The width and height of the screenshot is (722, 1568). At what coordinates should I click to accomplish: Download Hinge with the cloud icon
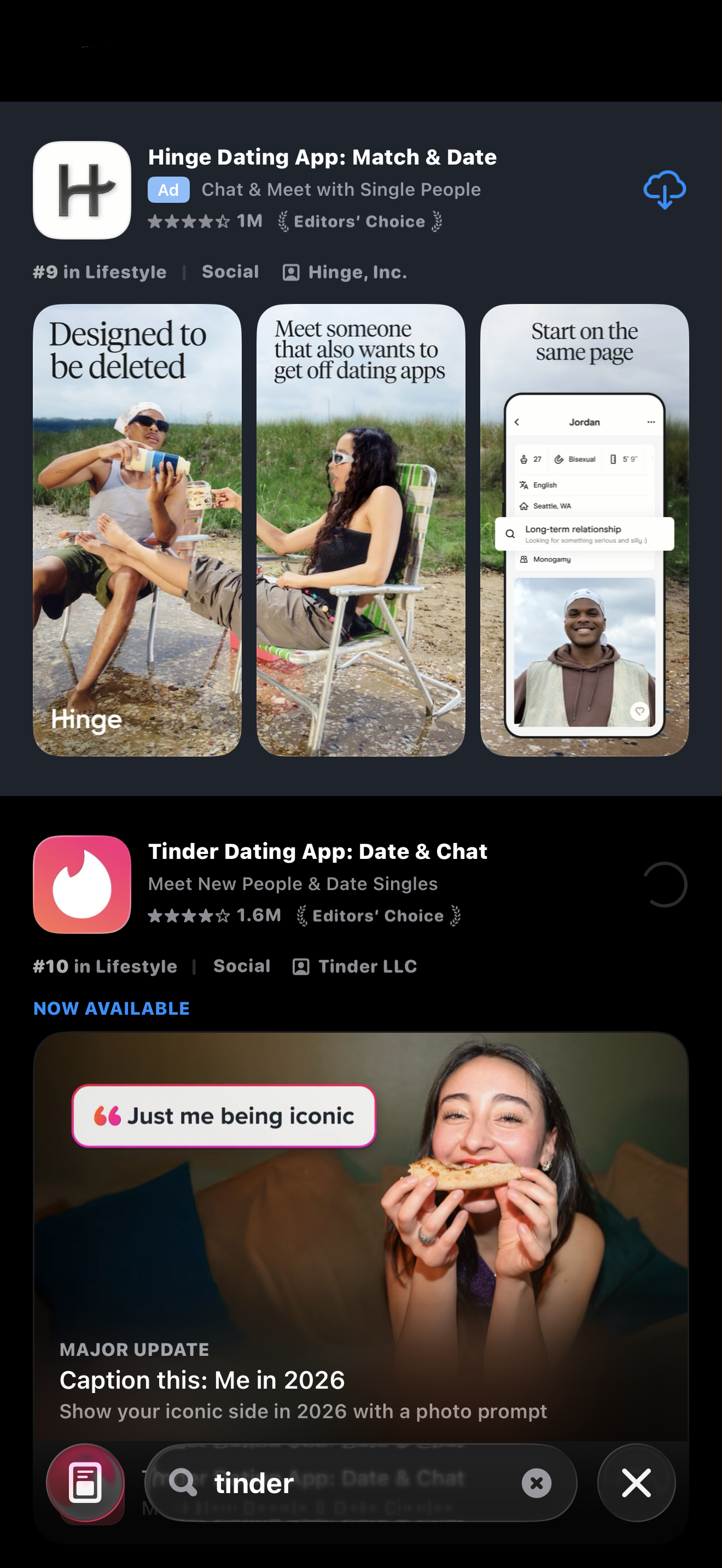tap(664, 190)
